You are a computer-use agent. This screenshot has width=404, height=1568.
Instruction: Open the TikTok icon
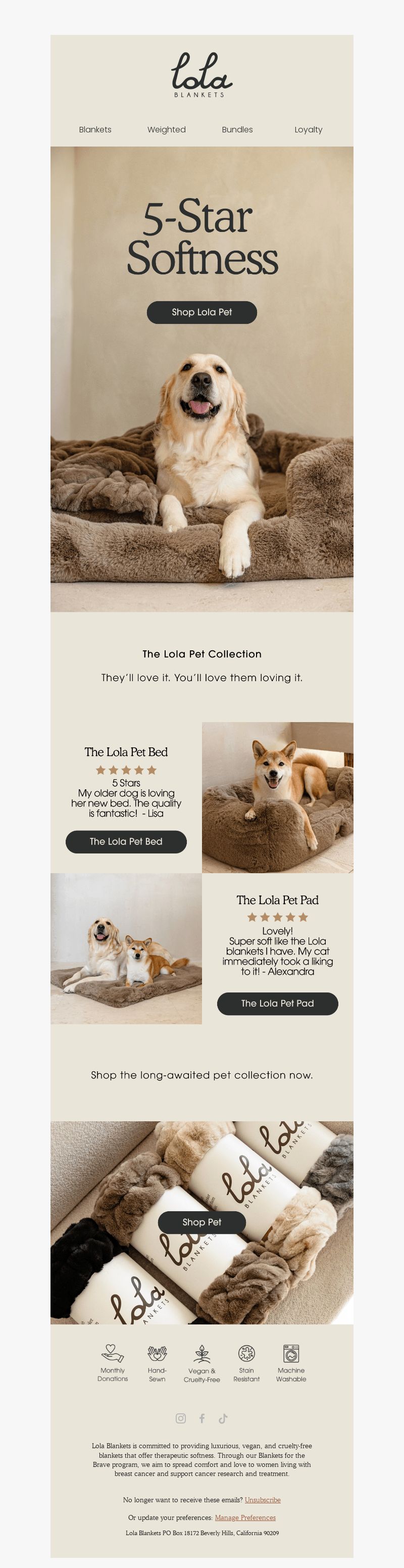[x=223, y=1418]
